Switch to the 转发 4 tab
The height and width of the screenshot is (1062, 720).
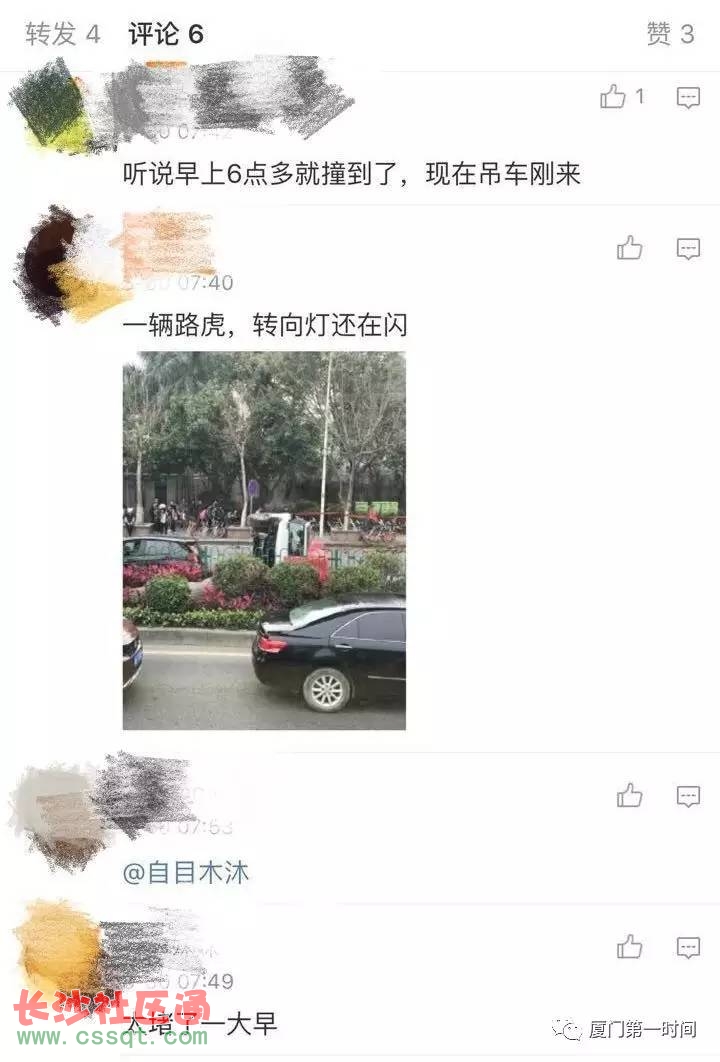click(x=62, y=34)
